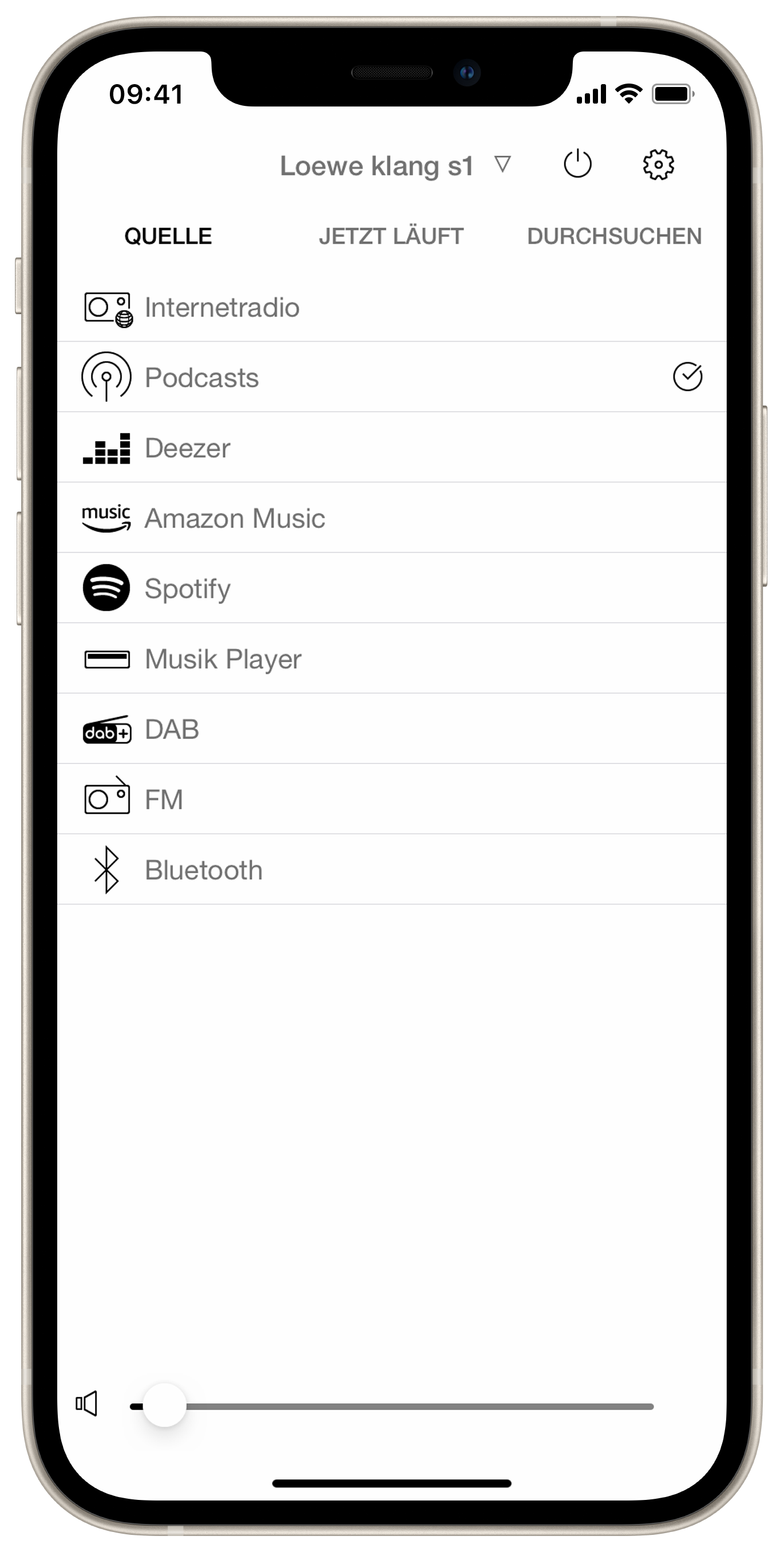Select Amazon Music source

tap(235, 518)
